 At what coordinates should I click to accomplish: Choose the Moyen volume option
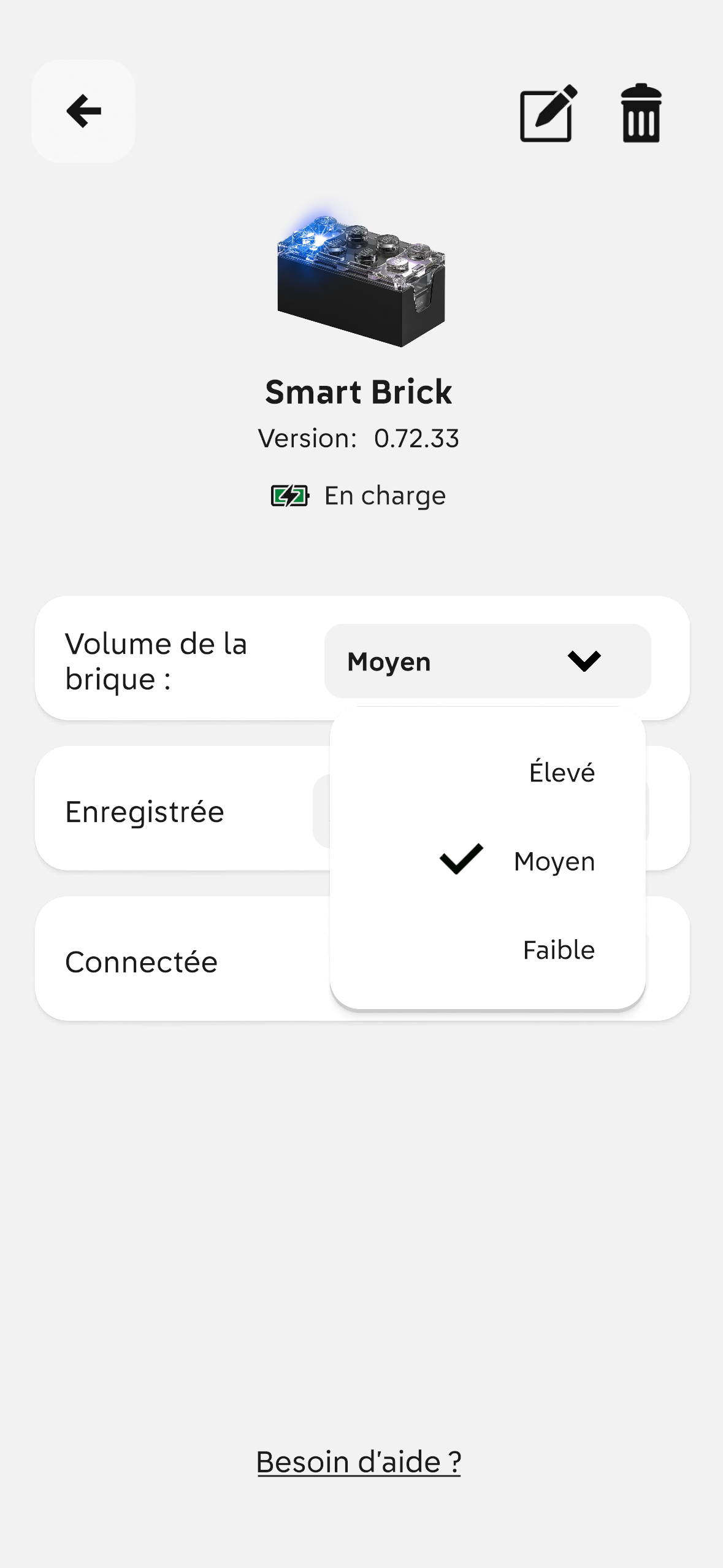(554, 861)
